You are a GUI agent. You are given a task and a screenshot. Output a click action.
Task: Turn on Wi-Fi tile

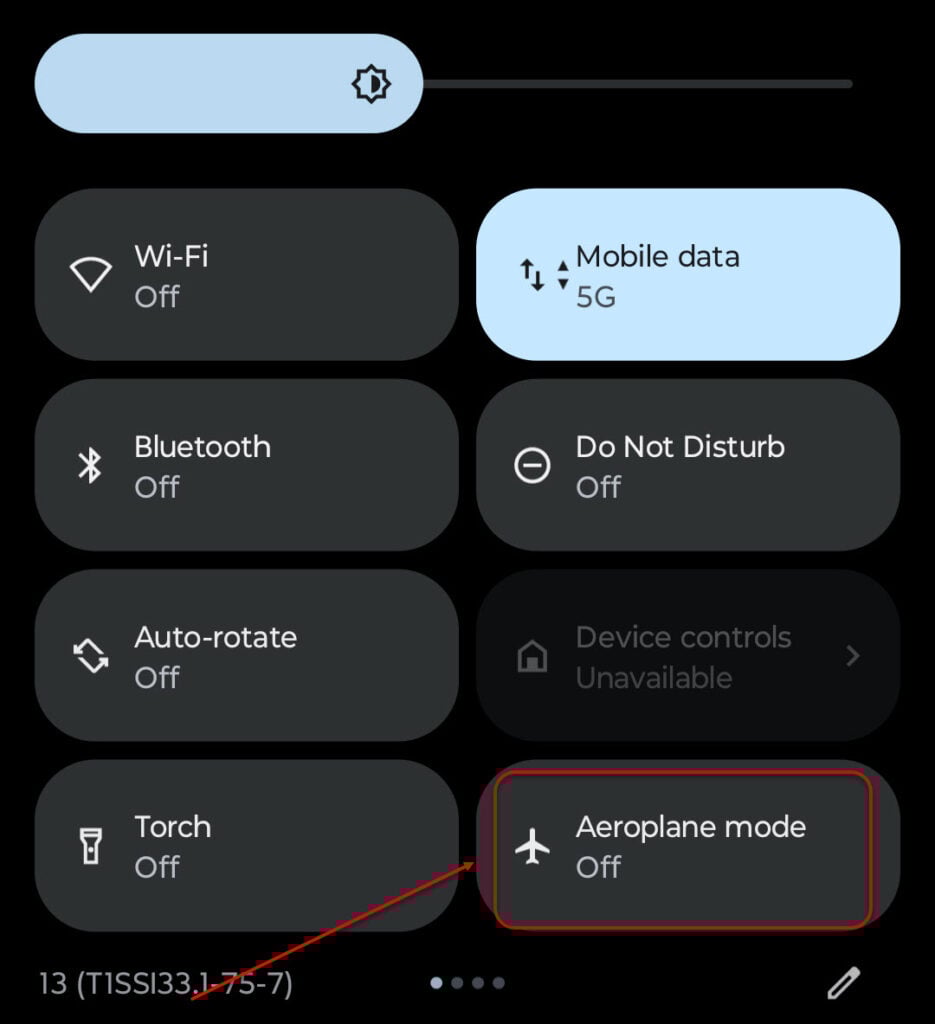pos(246,275)
